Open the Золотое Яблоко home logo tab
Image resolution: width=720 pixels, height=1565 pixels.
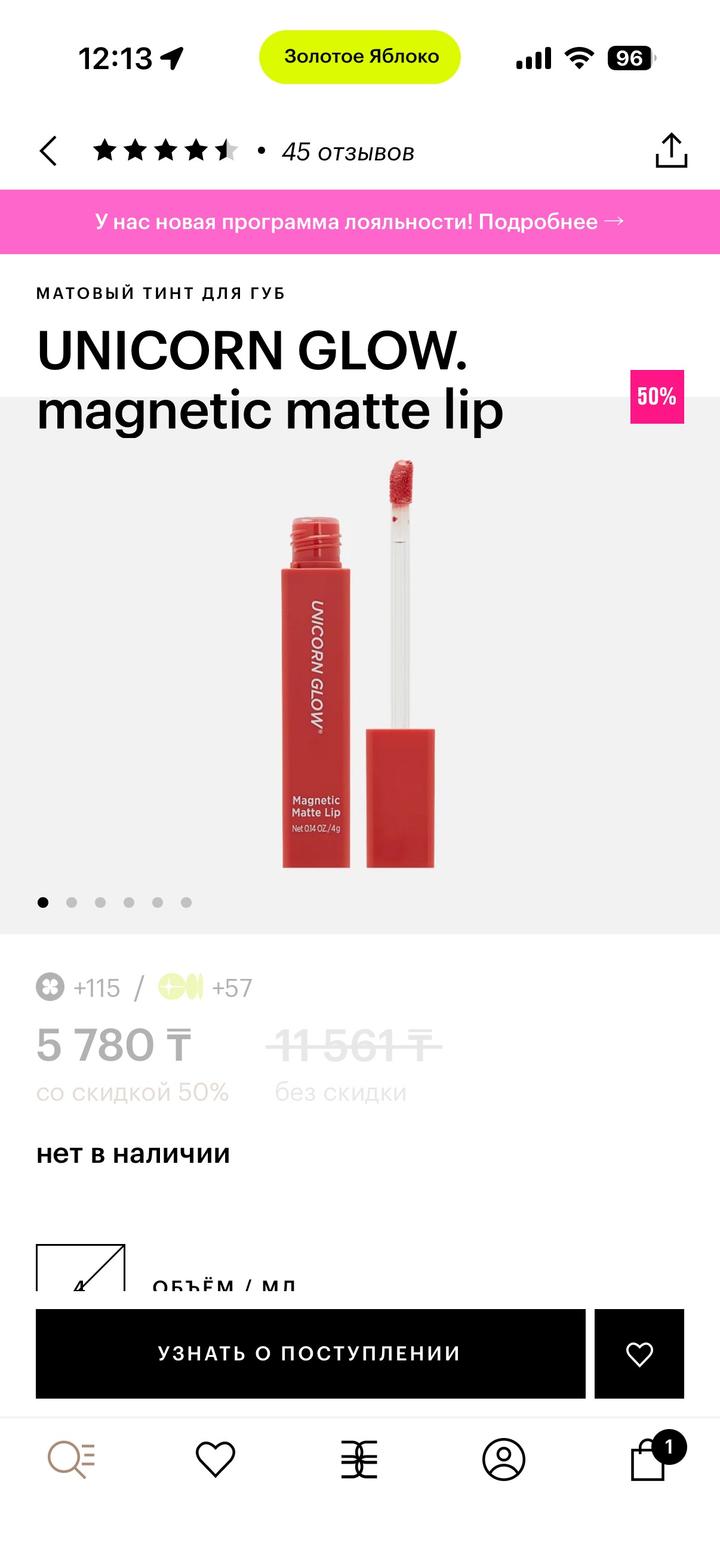point(359,1459)
